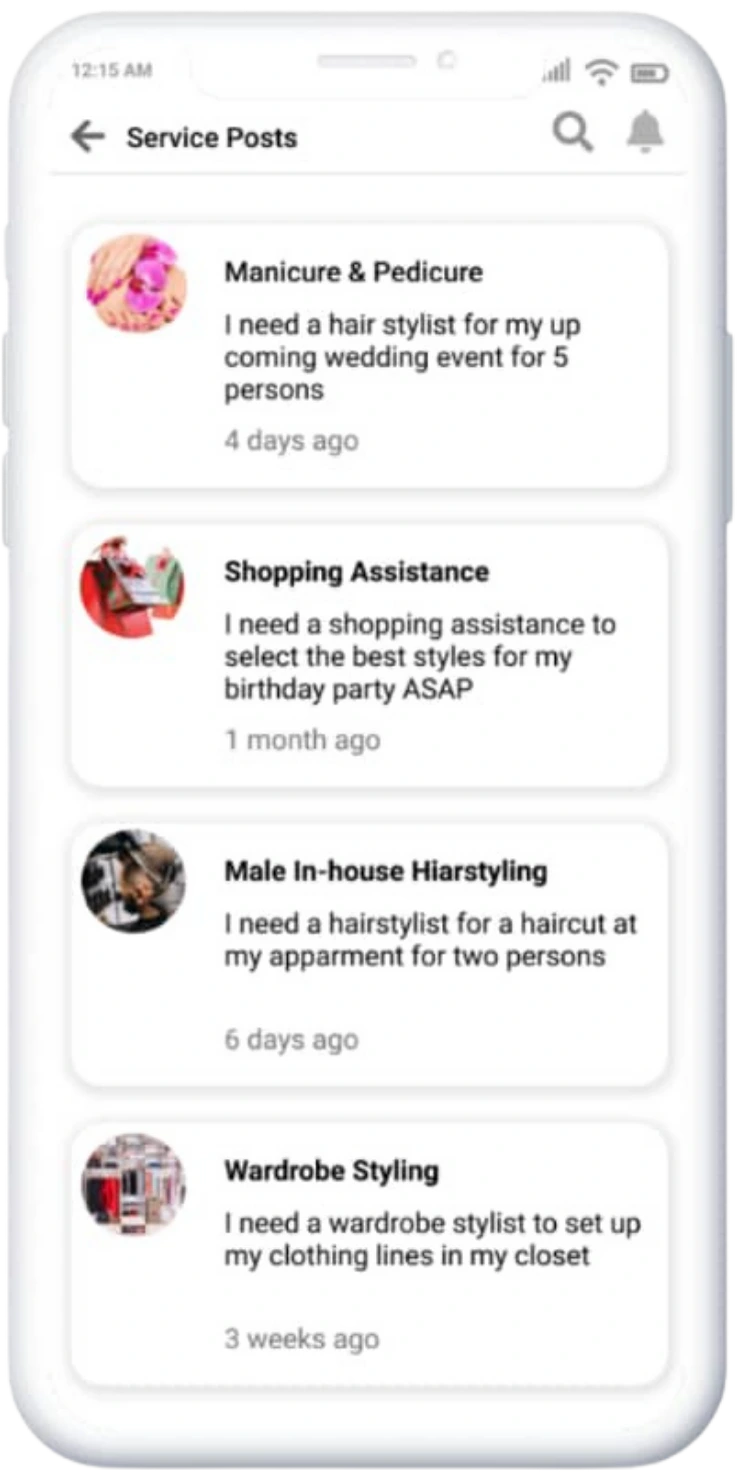Screen dimensions: 741x1481
Task: Click the Service Posts title
Action: tap(210, 138)
